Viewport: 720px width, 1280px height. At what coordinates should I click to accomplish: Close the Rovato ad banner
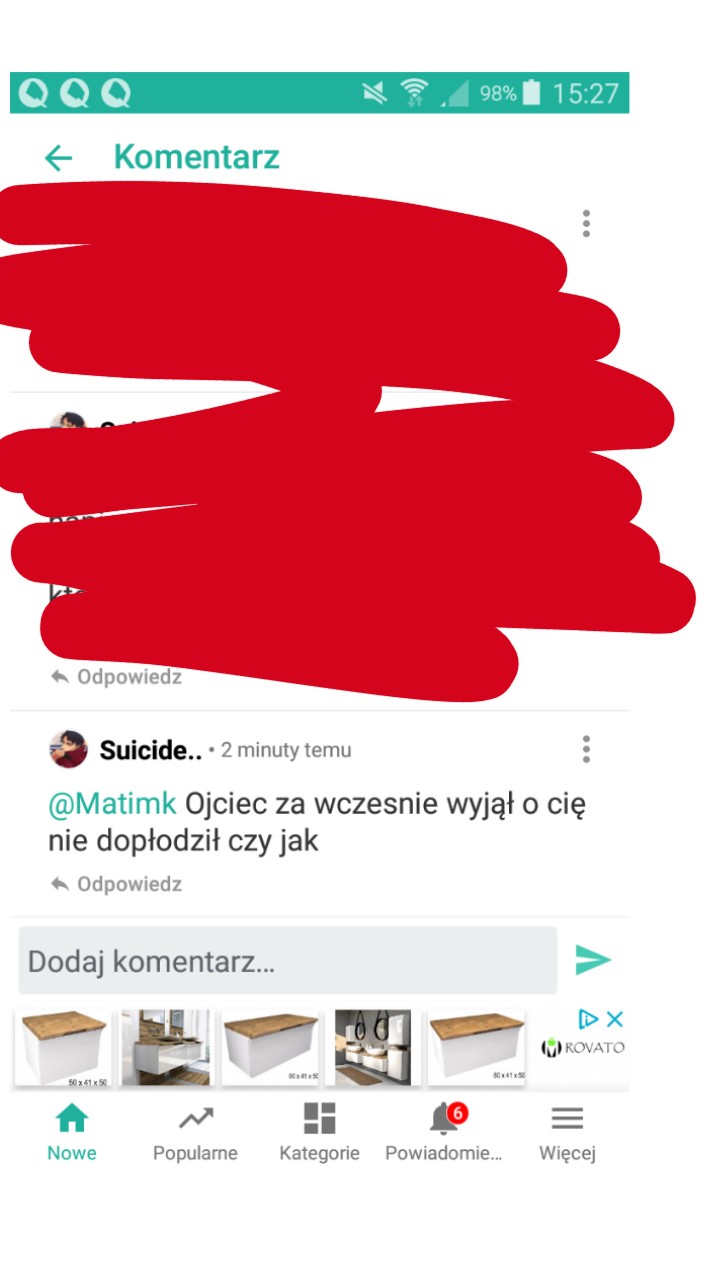pos(615,1019)
